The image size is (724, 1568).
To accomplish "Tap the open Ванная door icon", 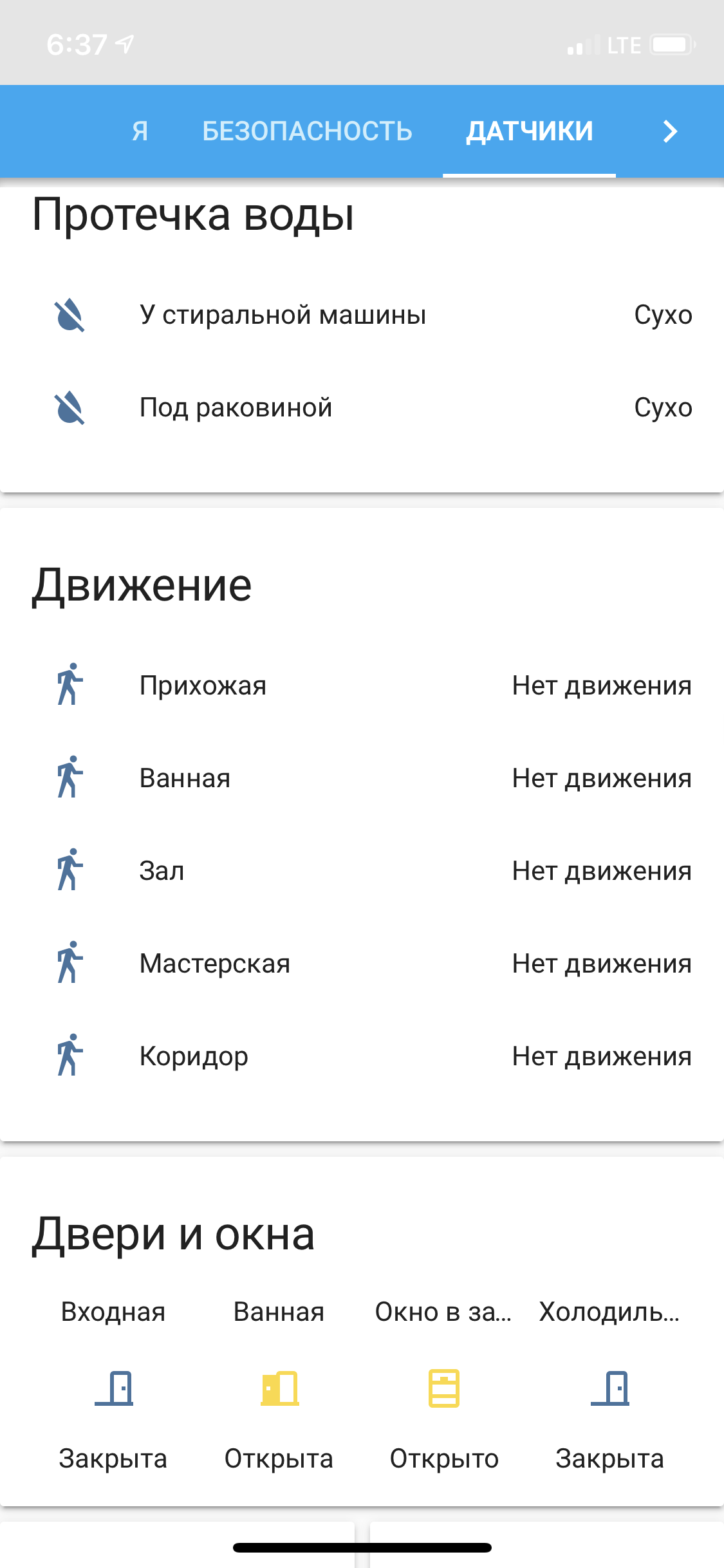I will 279,1388.
